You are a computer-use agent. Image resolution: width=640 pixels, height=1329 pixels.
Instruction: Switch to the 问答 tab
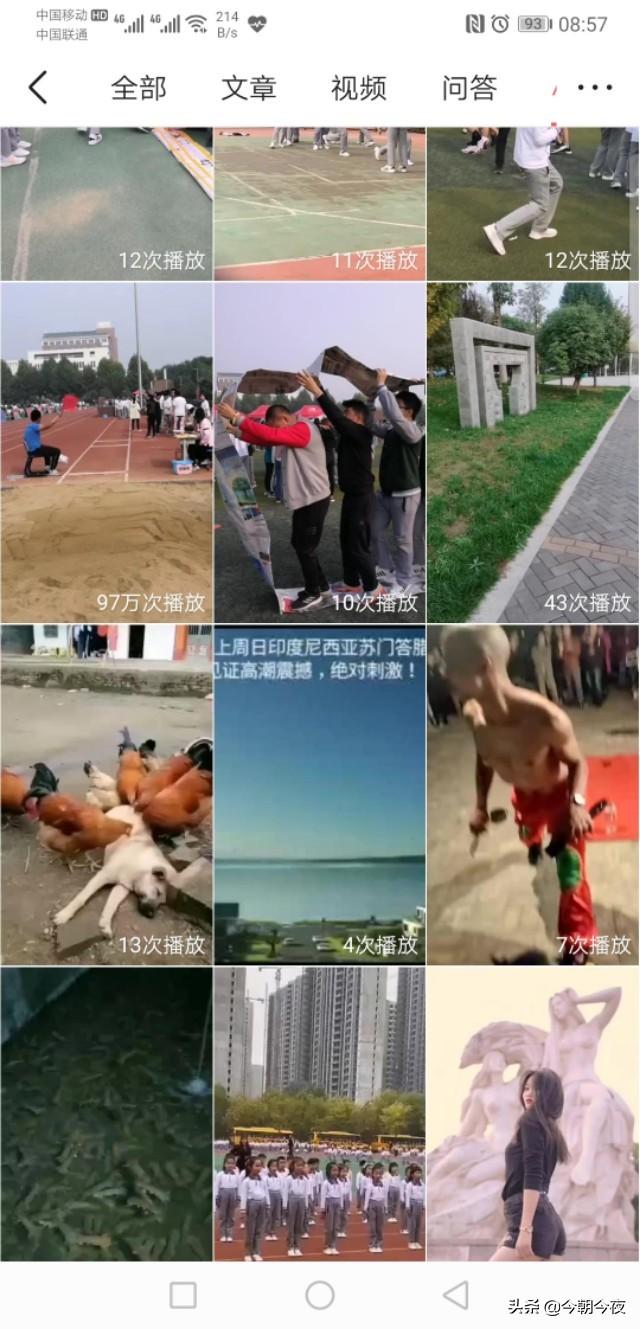[x=469, y=88]
